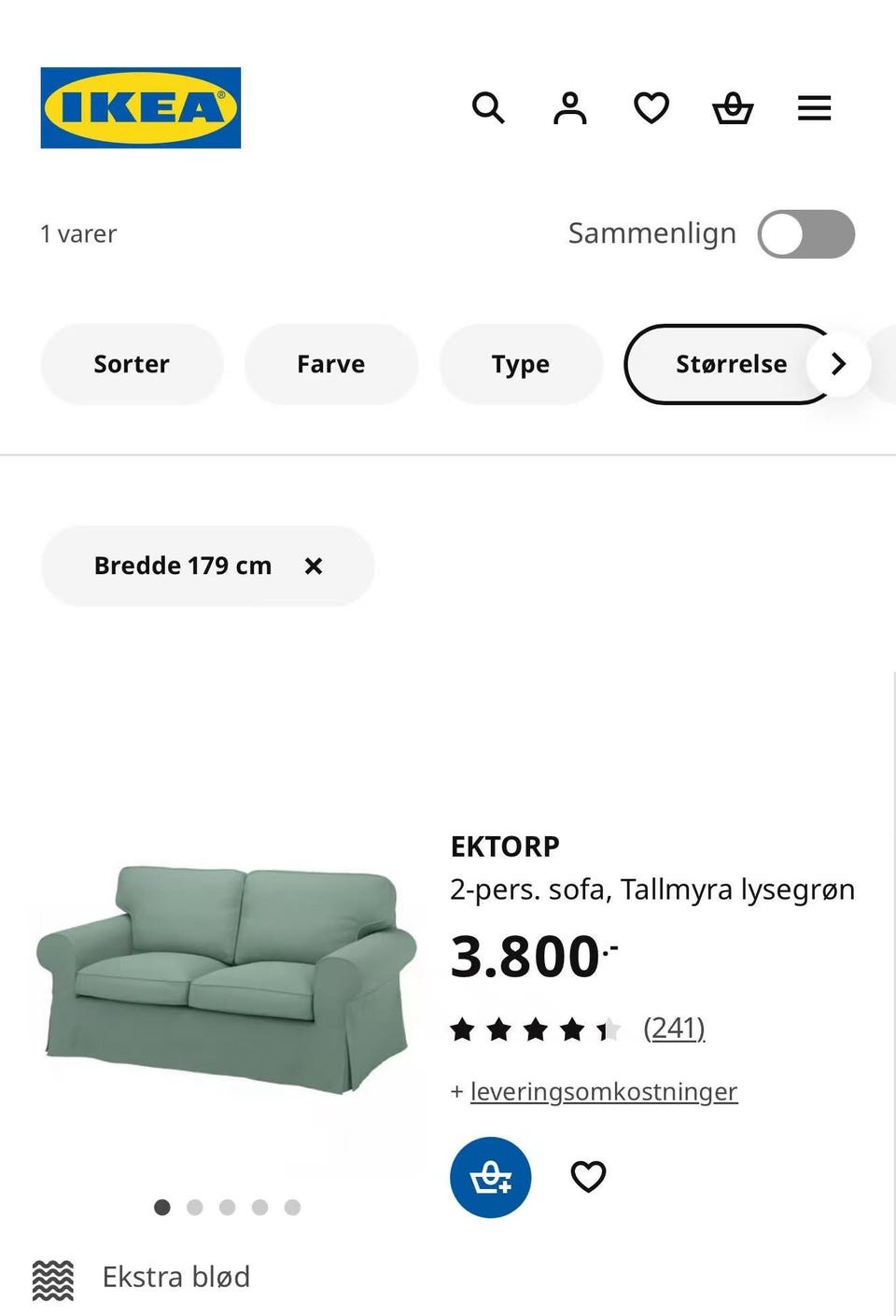Click the Ekstra blød softness icon
This screenshot has width=896, height=1316.
point(53,1279)
